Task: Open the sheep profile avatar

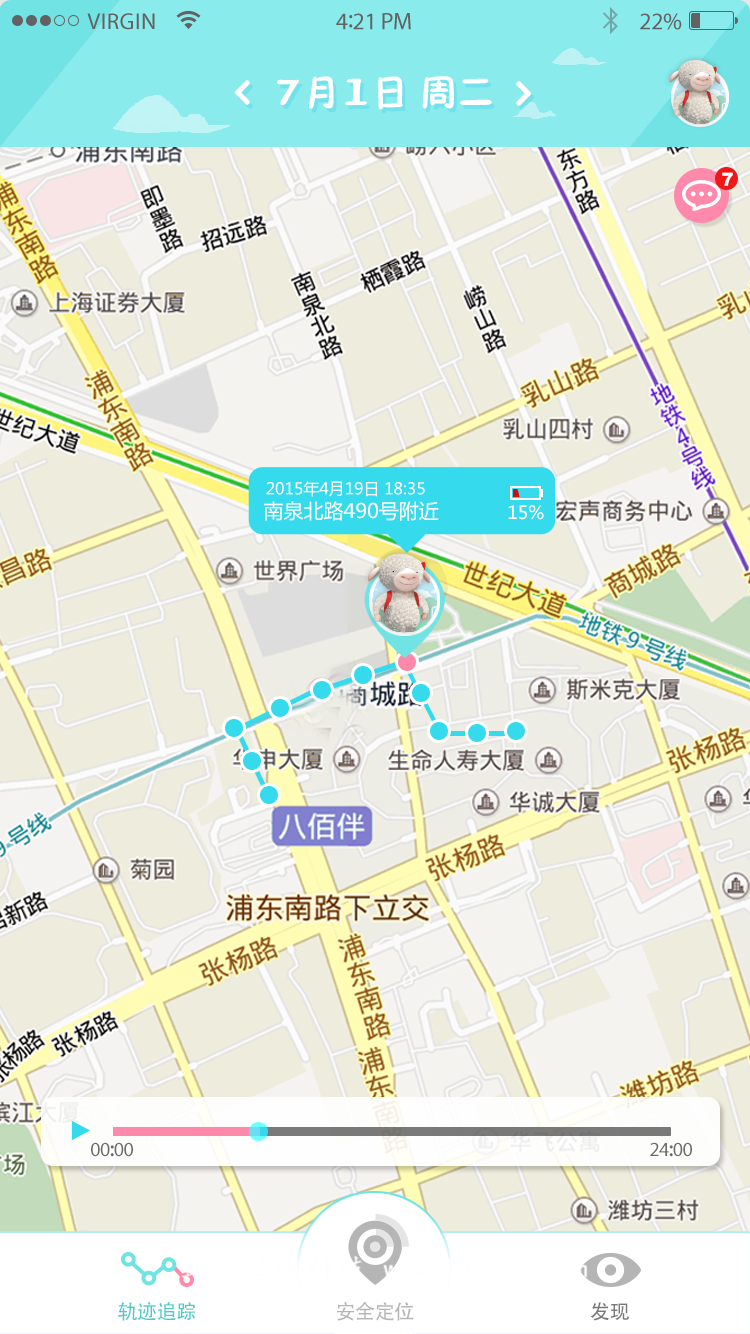Action: click(699, 92)
